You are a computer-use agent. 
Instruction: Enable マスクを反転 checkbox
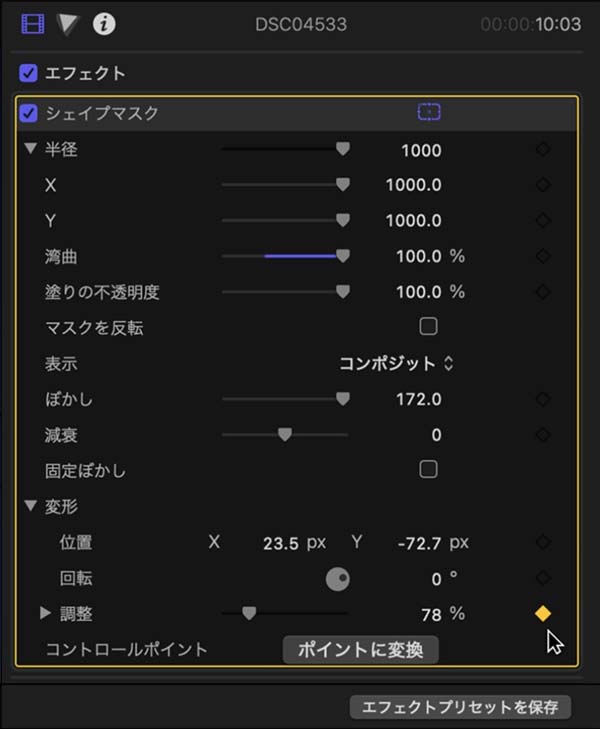click(428, 327)
